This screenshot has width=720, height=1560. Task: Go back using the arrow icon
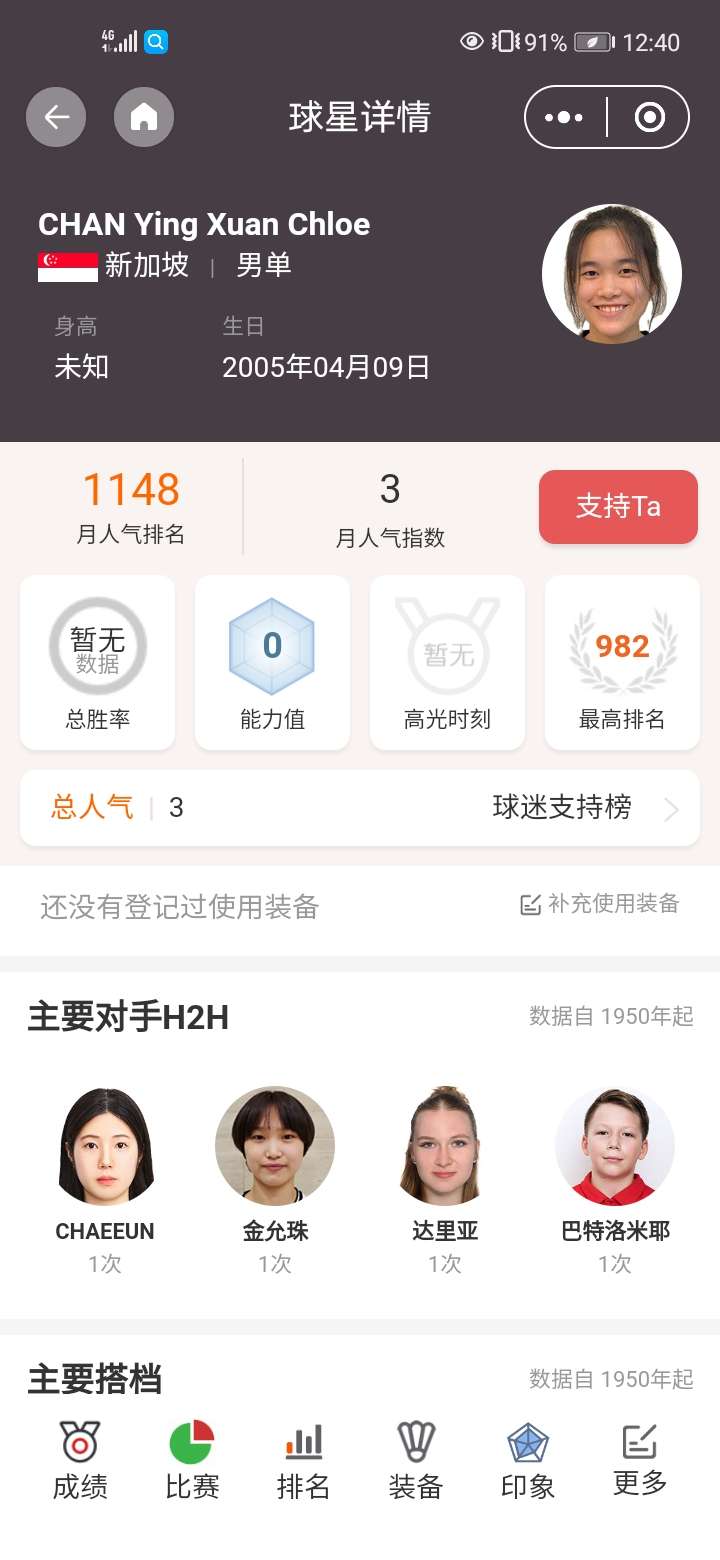56,117
